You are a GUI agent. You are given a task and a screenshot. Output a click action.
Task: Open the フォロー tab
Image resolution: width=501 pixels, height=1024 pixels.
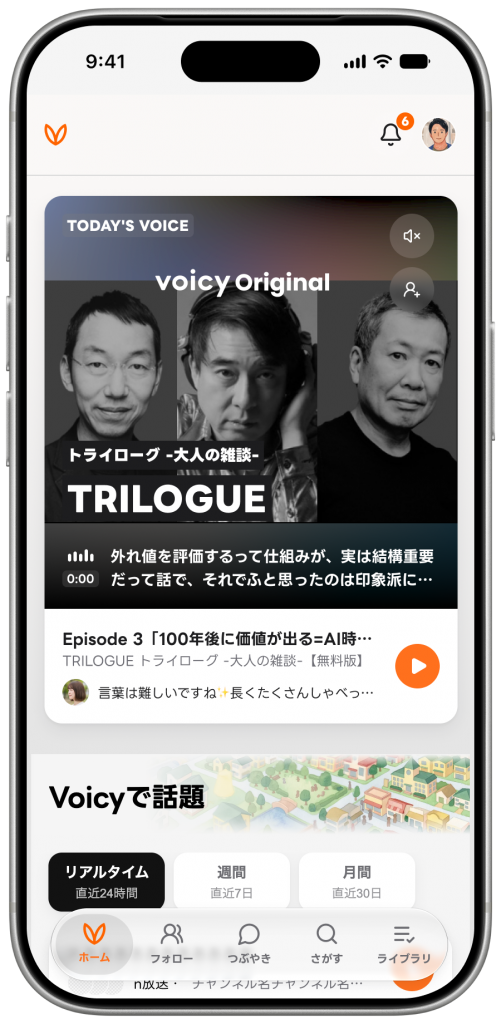172,944
